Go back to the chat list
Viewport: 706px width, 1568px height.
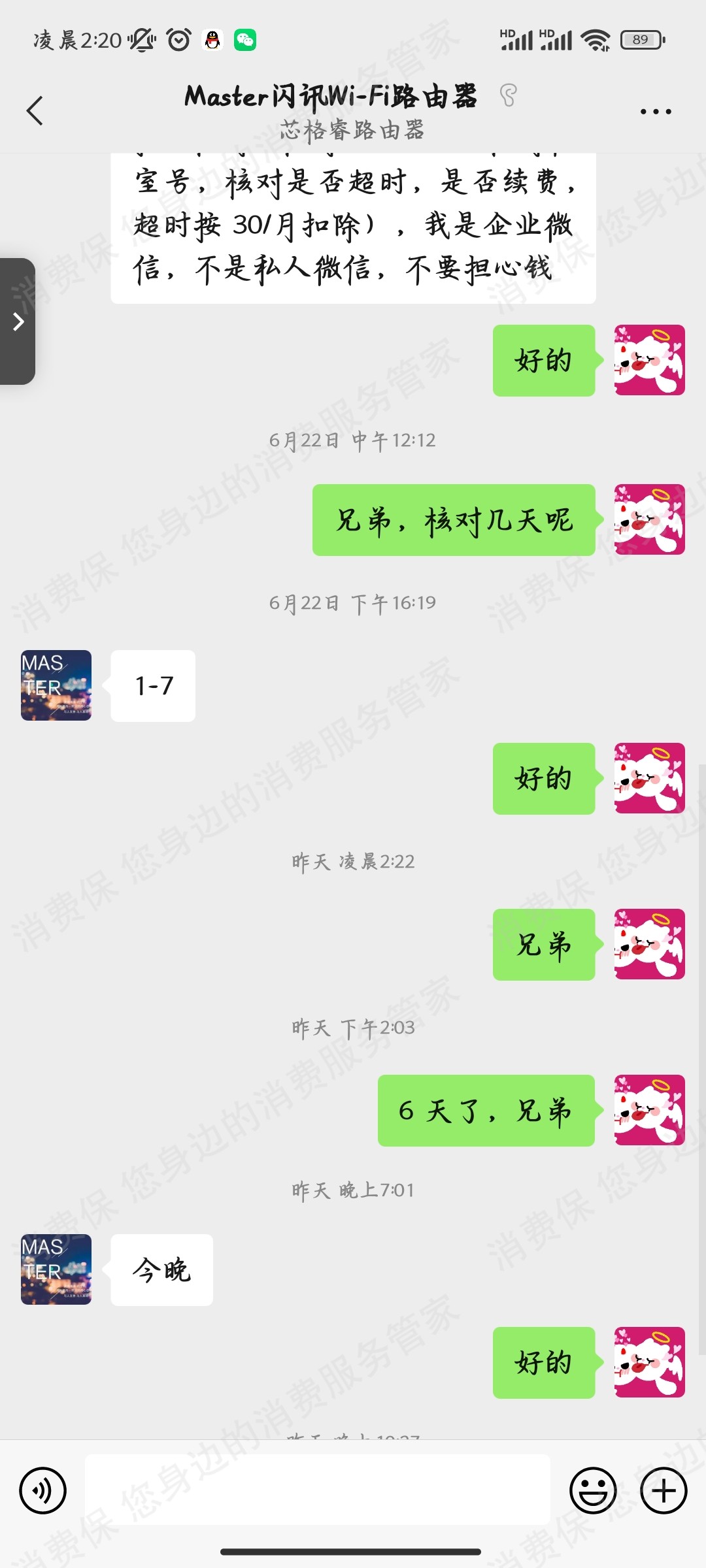[x=35, y=110]
